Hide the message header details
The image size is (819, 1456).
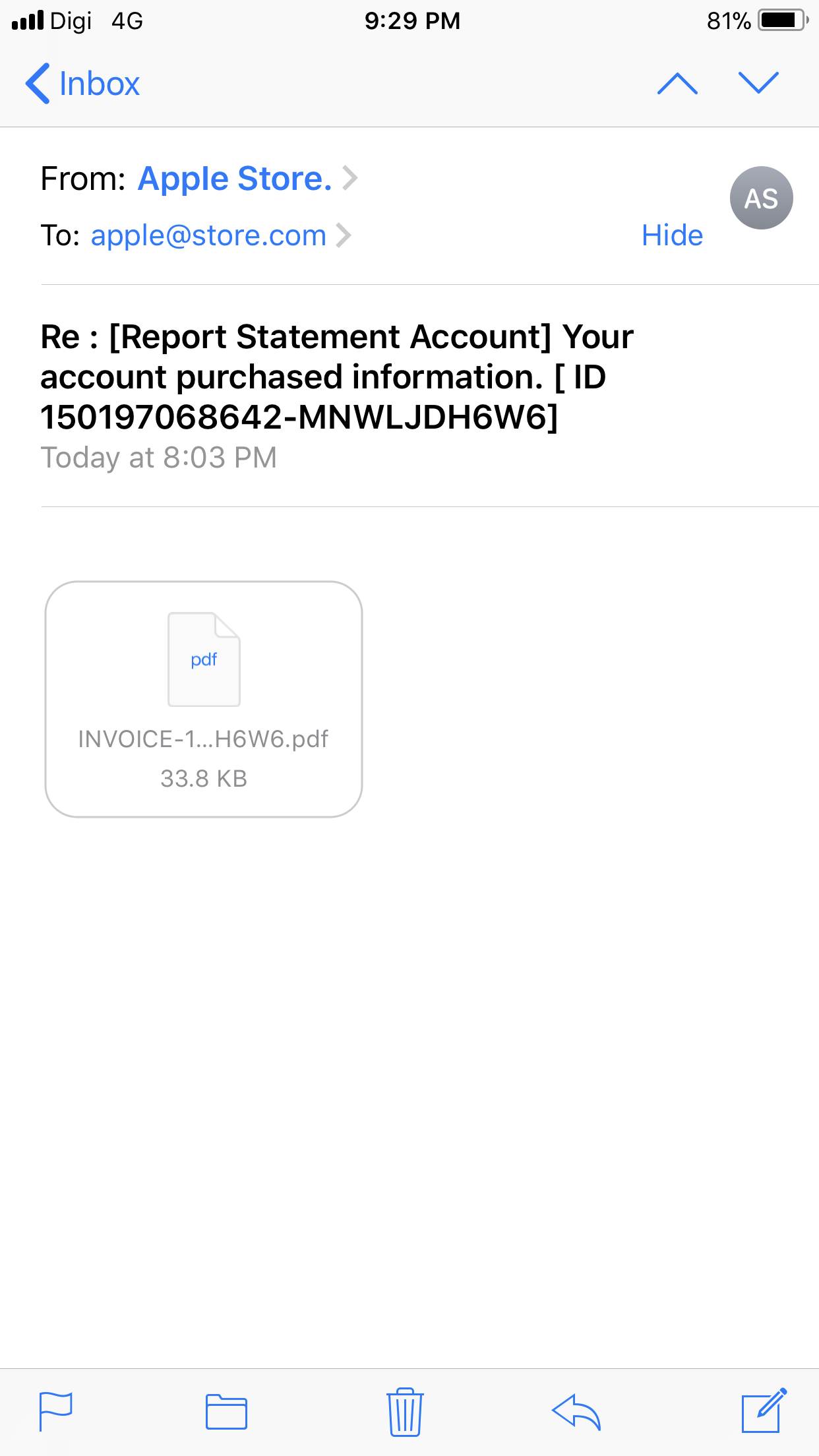672,235
